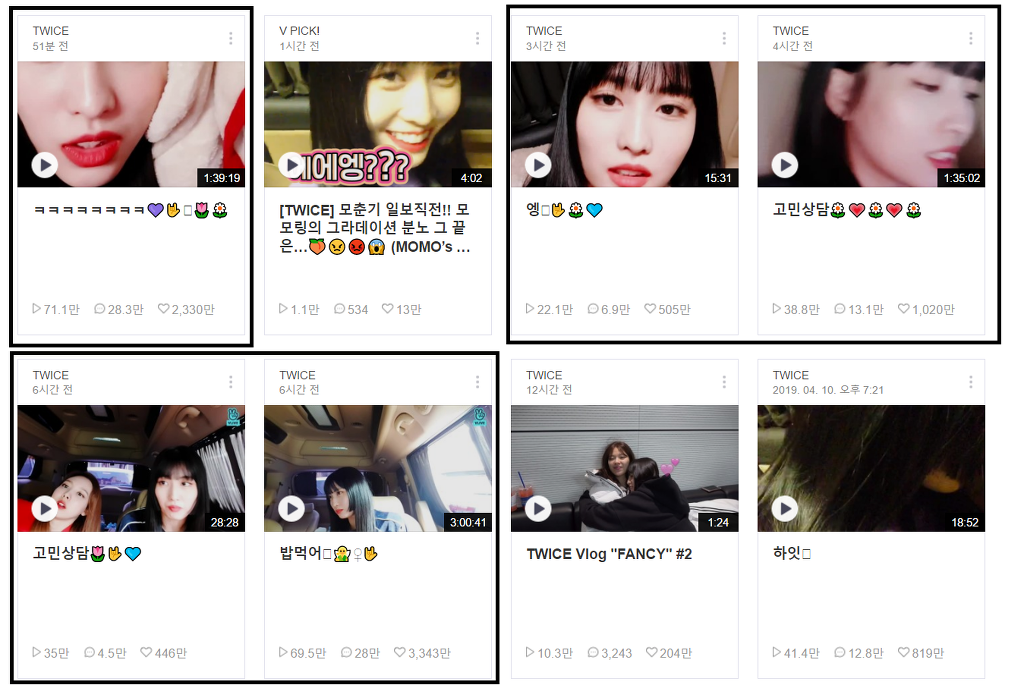Image resolution: width=1024 pixels, height=685 pixels.
Task: Open overflow menu on the 밥먹어 card
Action: coord(477,382)
